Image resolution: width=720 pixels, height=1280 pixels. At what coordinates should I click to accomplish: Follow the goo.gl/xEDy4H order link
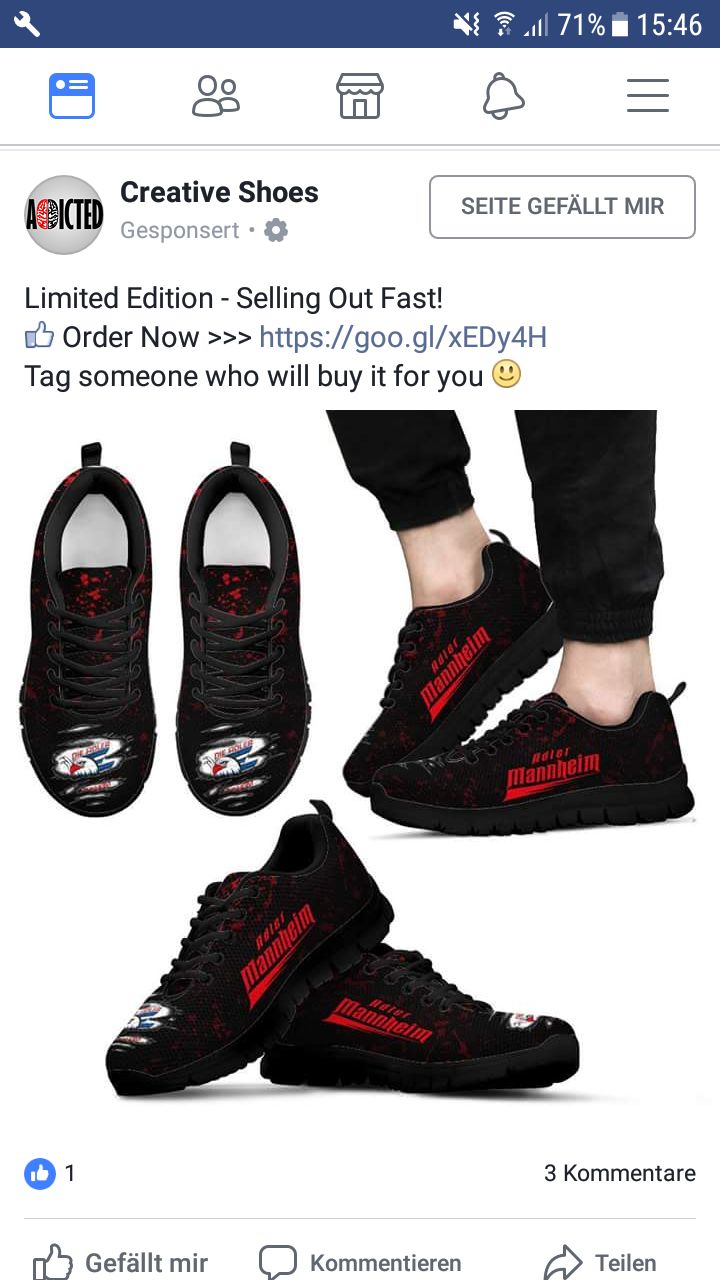click(402, 337)
